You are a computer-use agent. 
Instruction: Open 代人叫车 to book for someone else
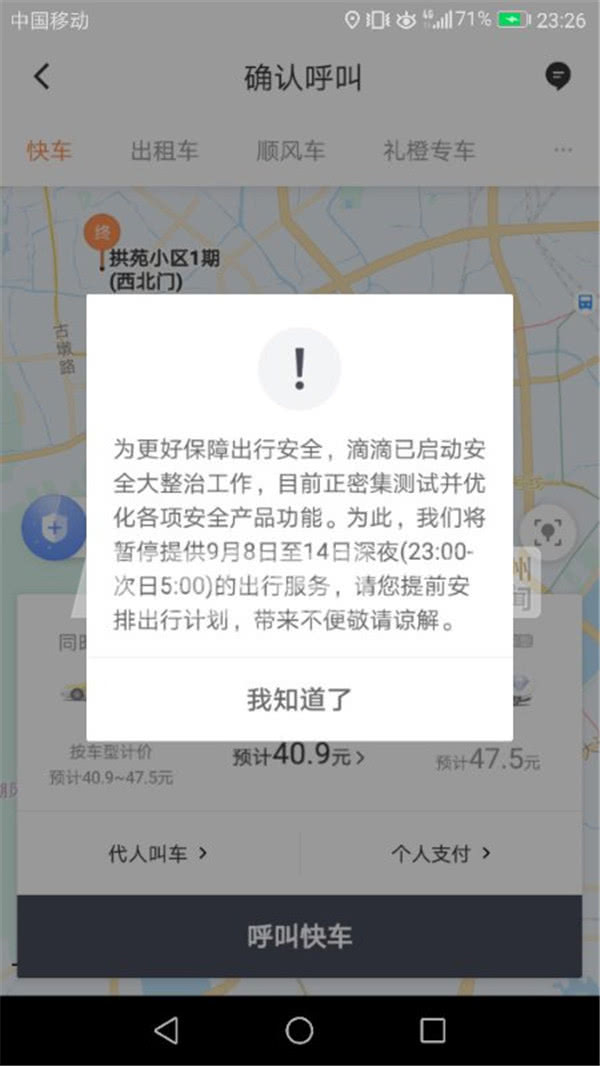pos(158,853)
